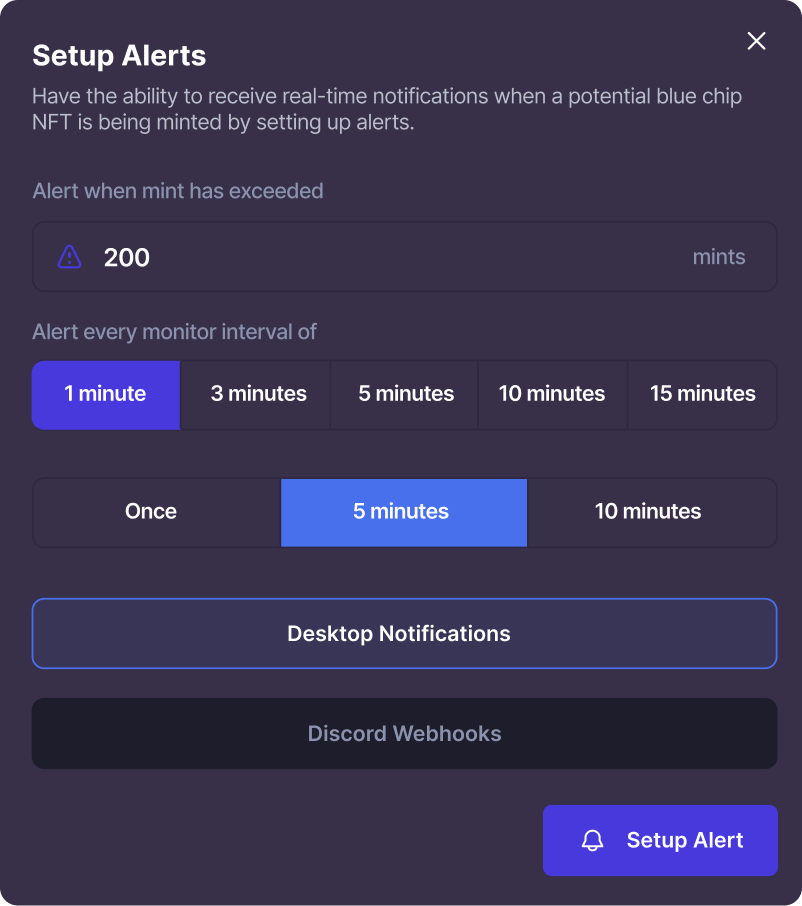Set monitor interval to 15 minutes
The image size is (802, 906).
click(702, 394)
